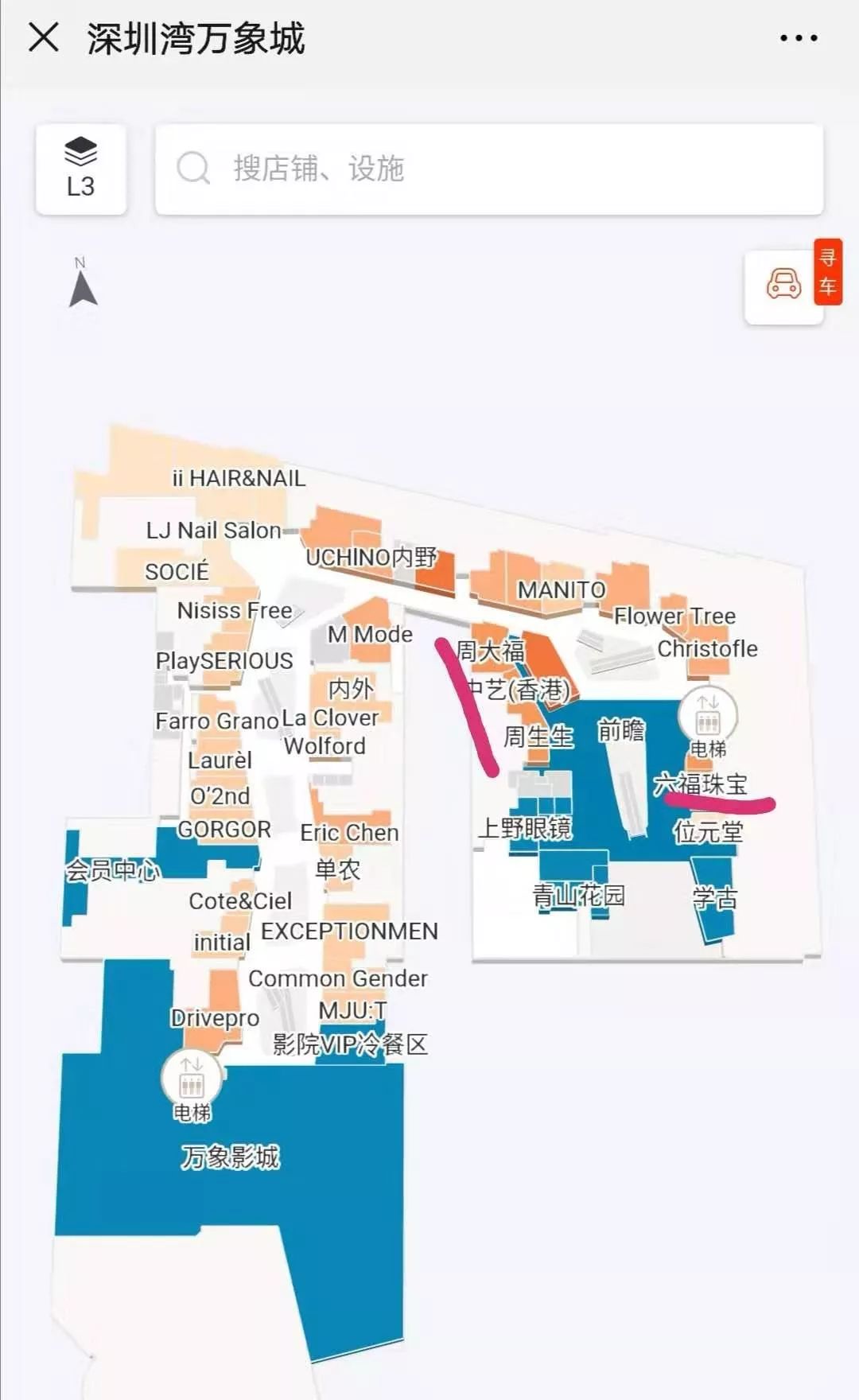Tap the 电梯 elevator icon near 六福珠宝
Image resolution: width=859 pixels, height=1400 pixels.
[x=708, y=715]
